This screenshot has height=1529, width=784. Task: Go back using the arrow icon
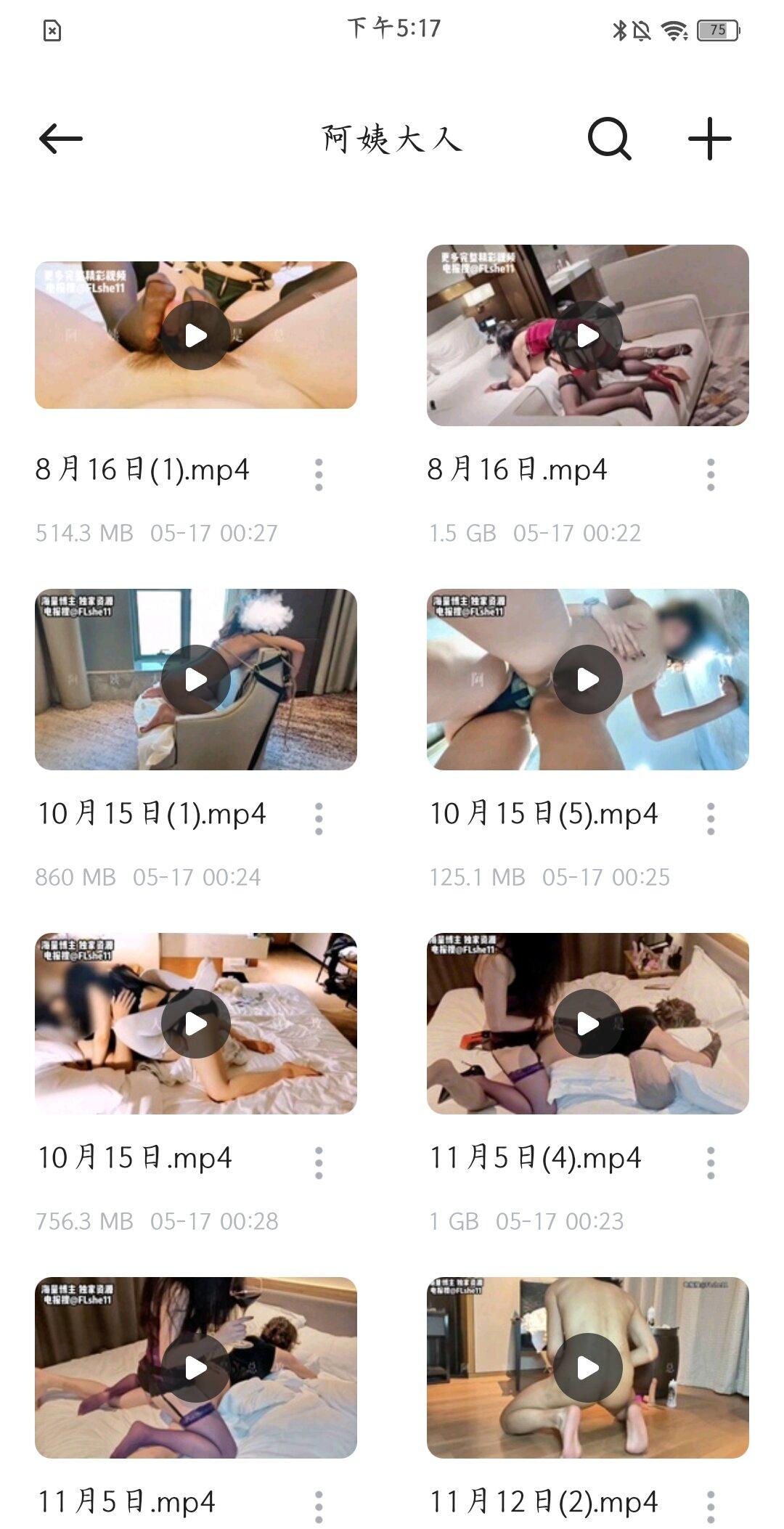click(x=61, y=139)
